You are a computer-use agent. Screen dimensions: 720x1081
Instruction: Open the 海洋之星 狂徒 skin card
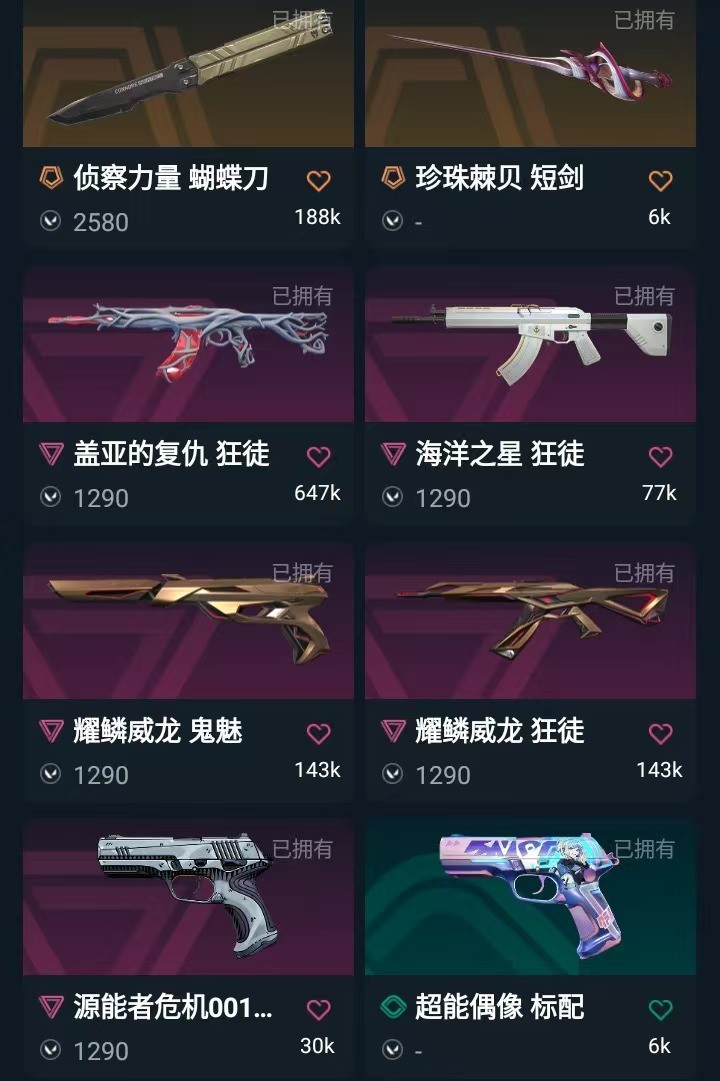click(x=530, y=345)
